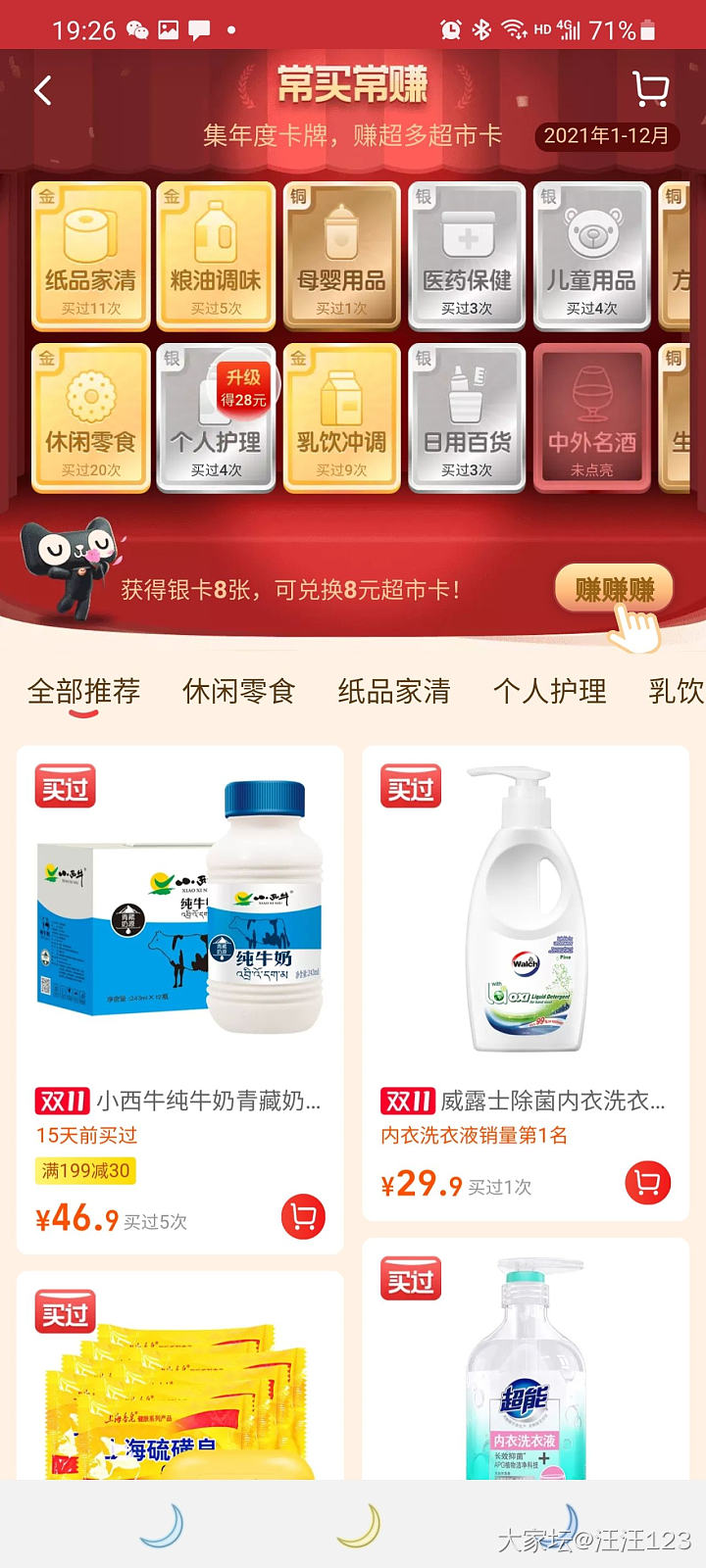Add 小西牛纯牛奶 to cart
706x1568 pixels.
click(x=303, y=1216)
